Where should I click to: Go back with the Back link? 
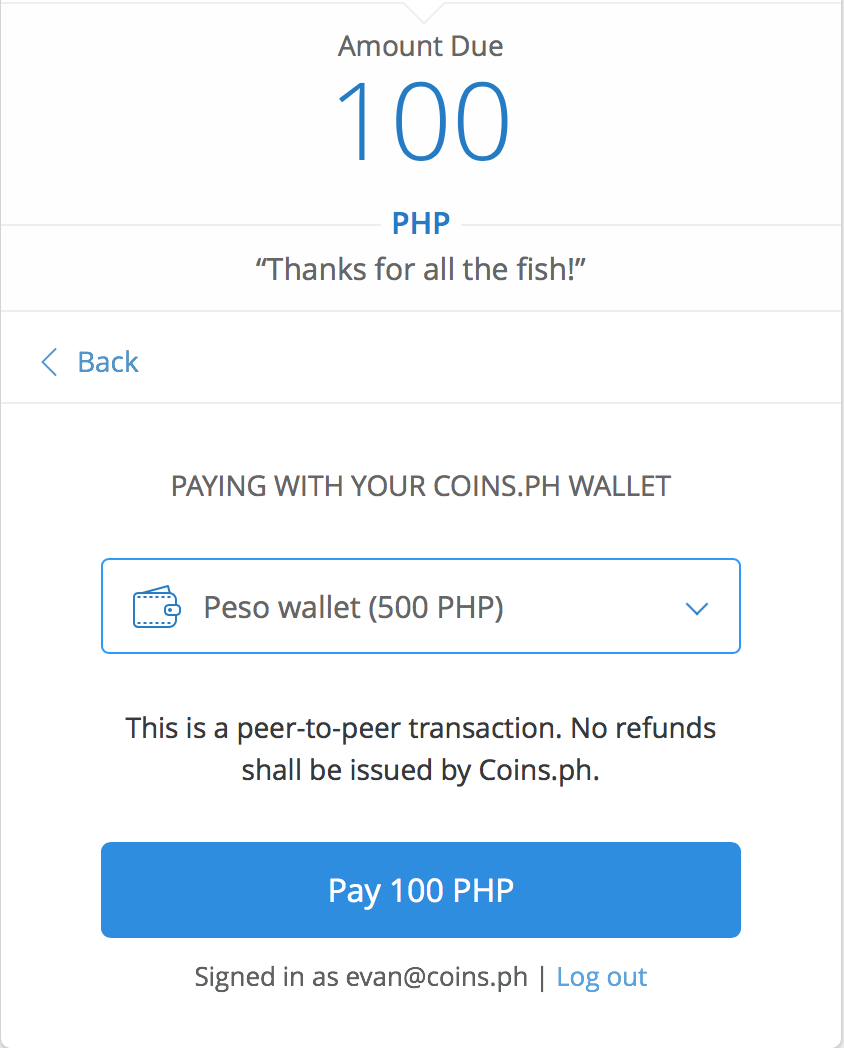pos(90,362)
